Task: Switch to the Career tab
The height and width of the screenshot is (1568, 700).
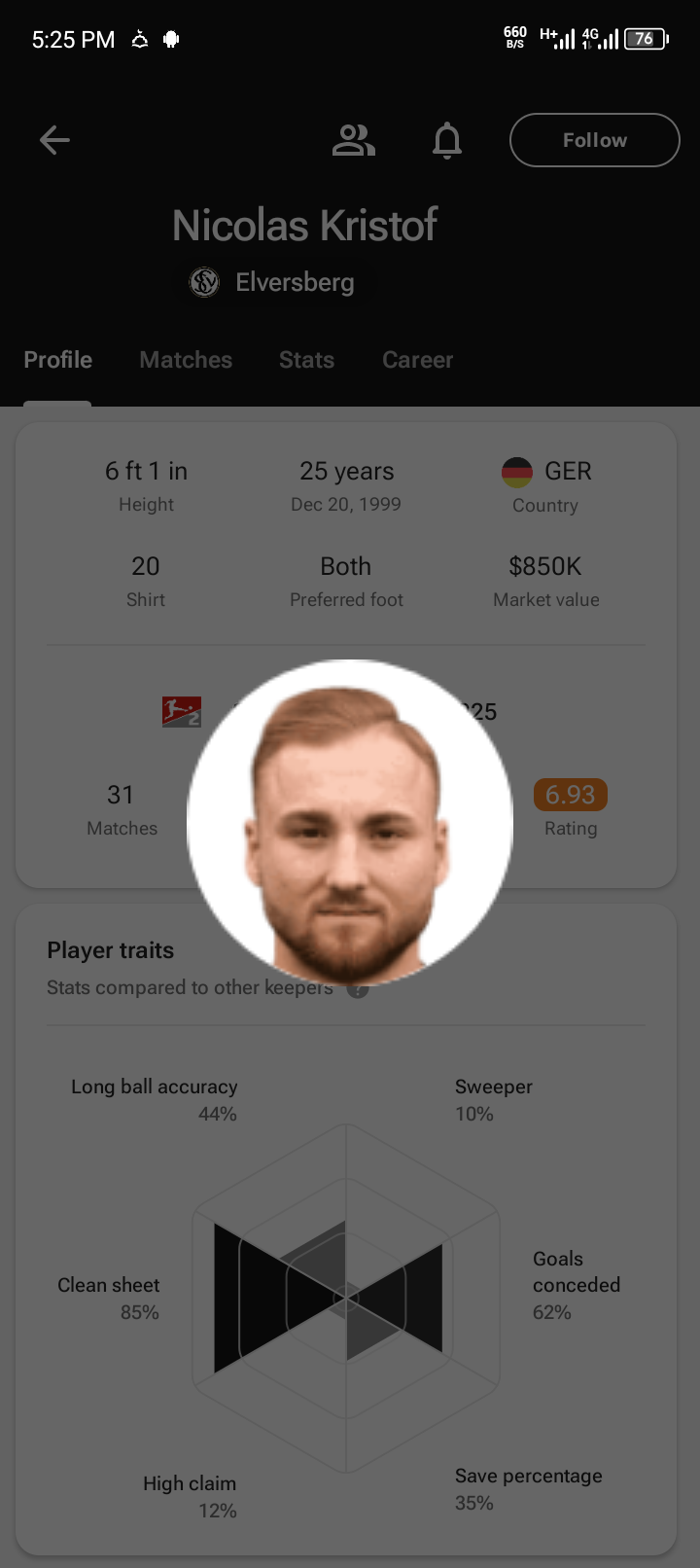Action: click(x=417, y=360)
